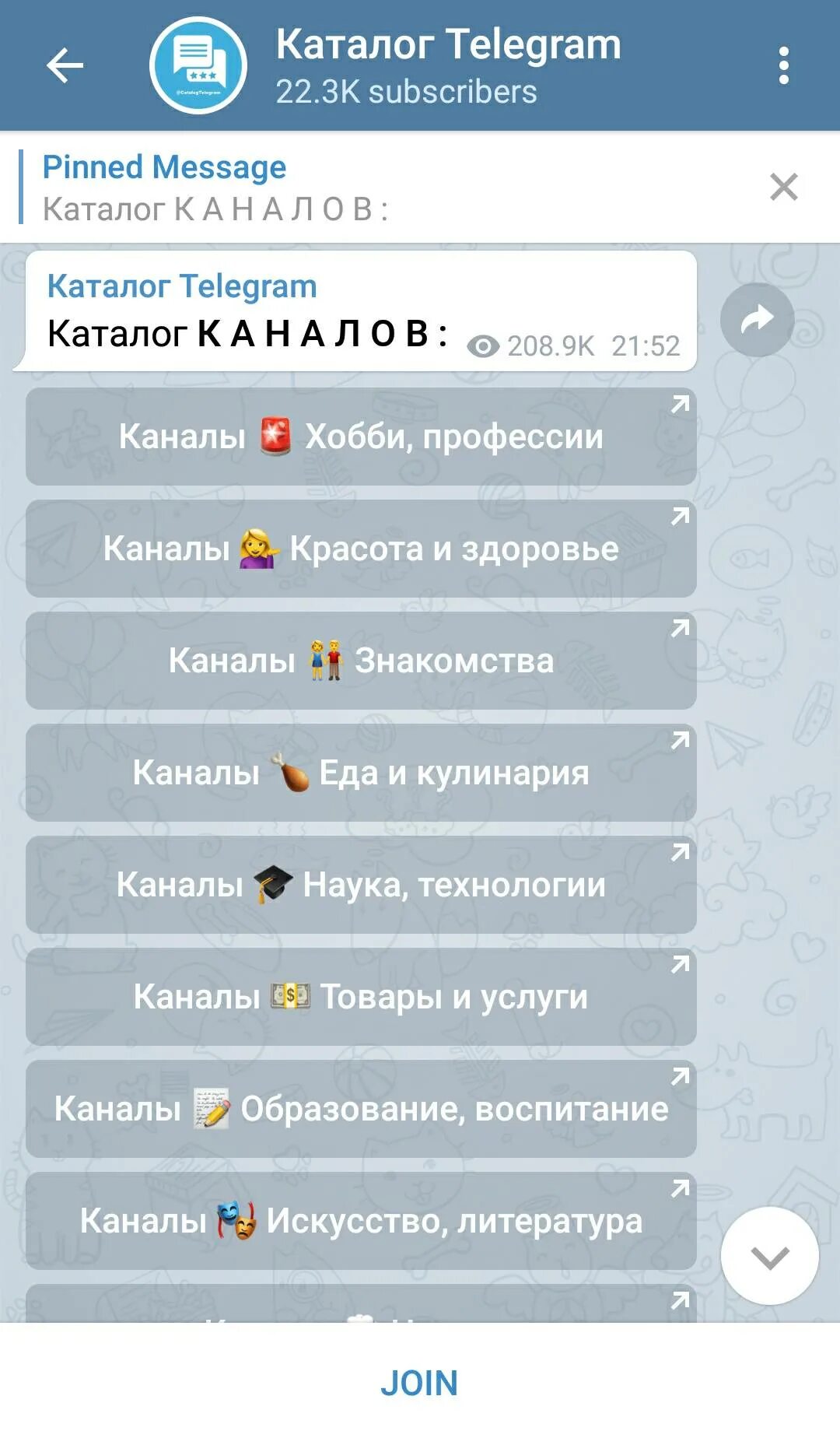The image size is (840, 1438).
Task: Open Каналы Товары и услуги
Action: [361, 997]
